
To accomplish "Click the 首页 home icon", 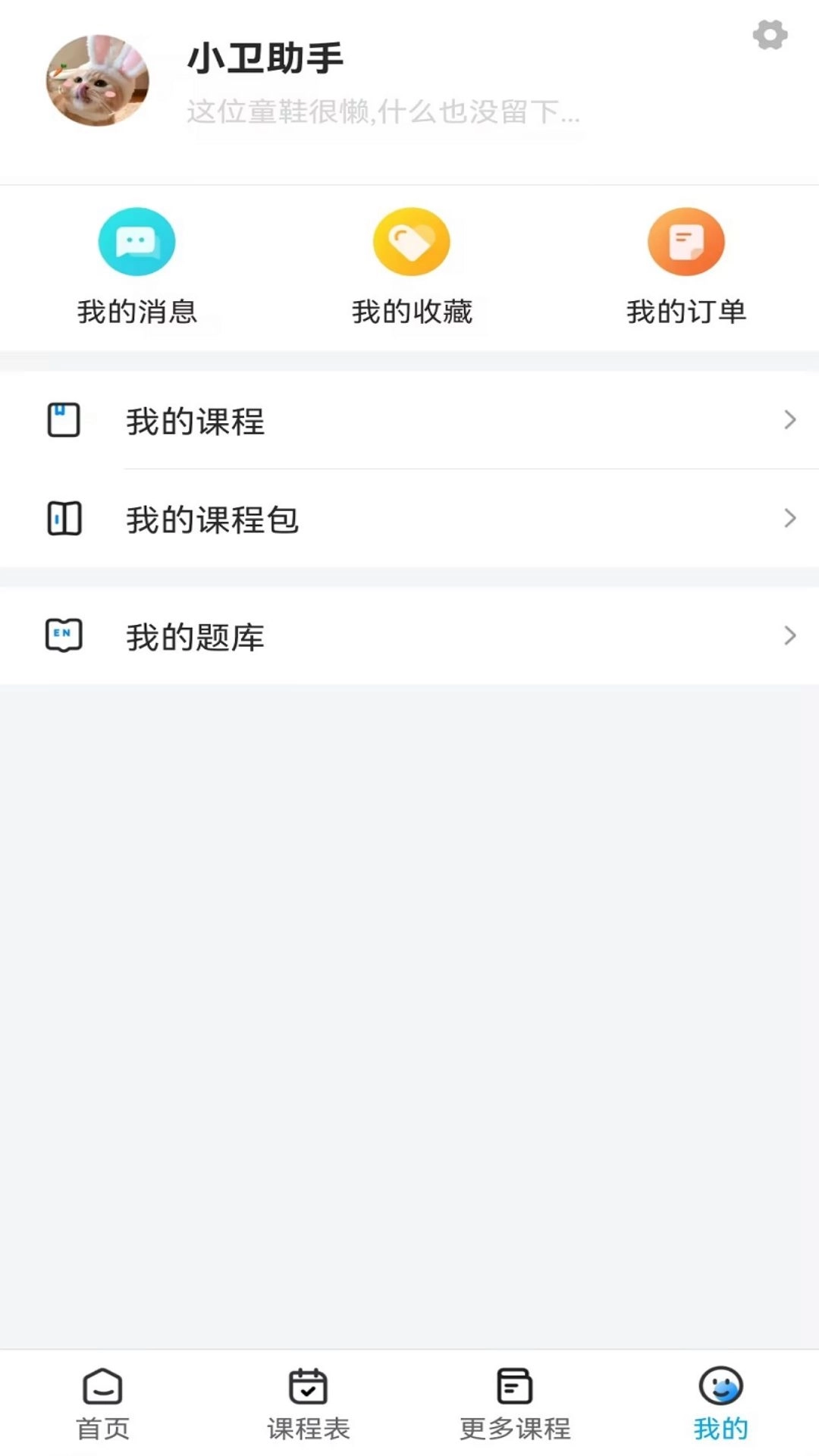I will (102, 1385).
